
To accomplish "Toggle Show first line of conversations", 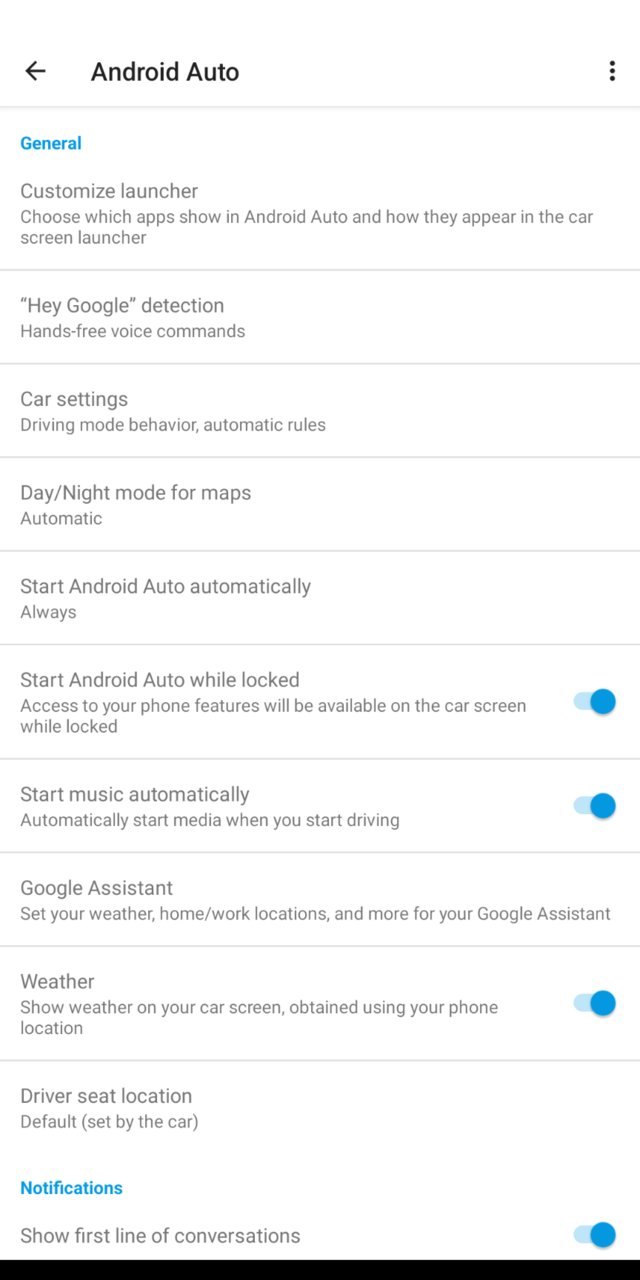I will 595,1235.
